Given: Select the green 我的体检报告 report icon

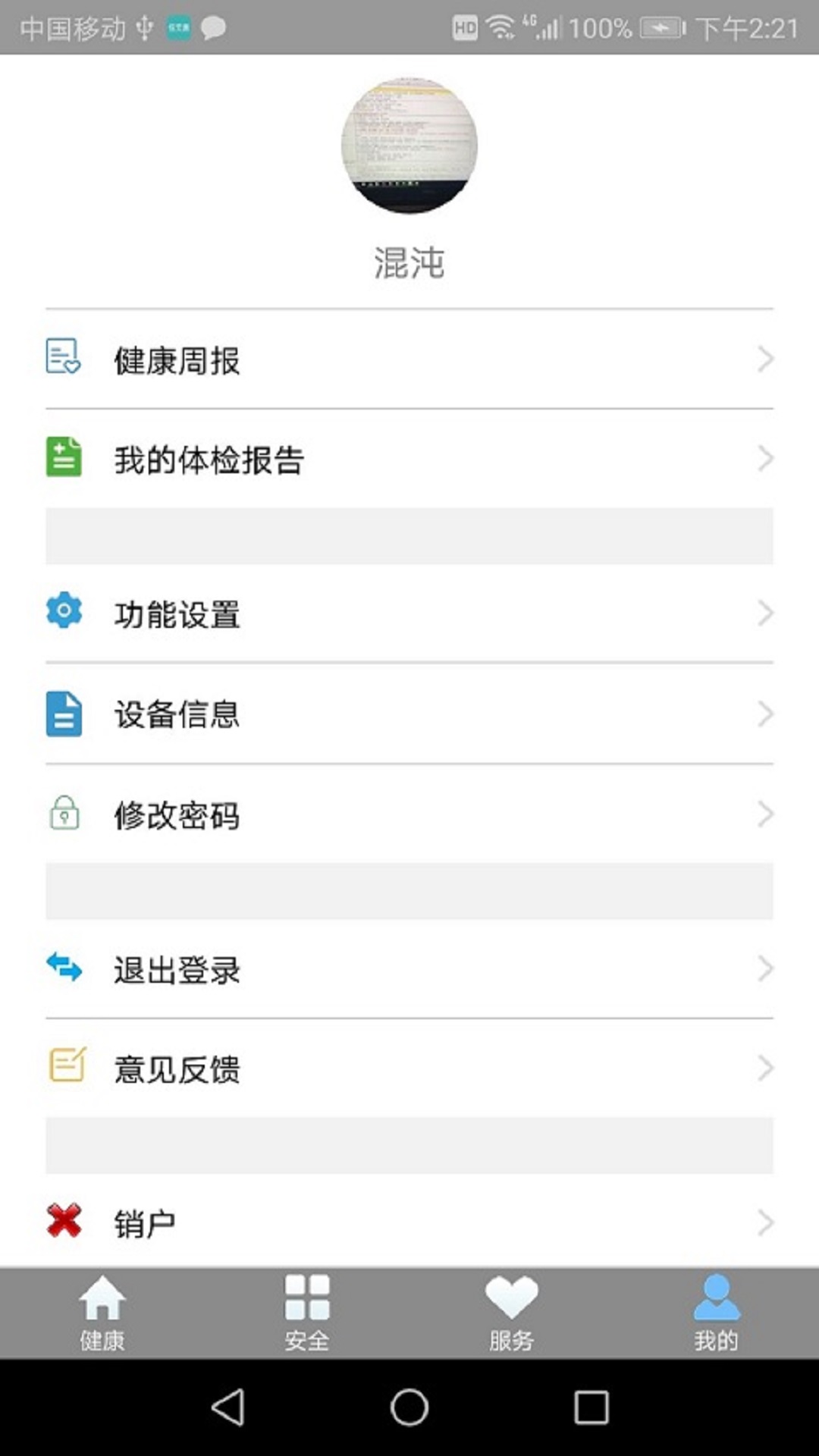Looking at the screenshot, I should [x=64, y=457].
